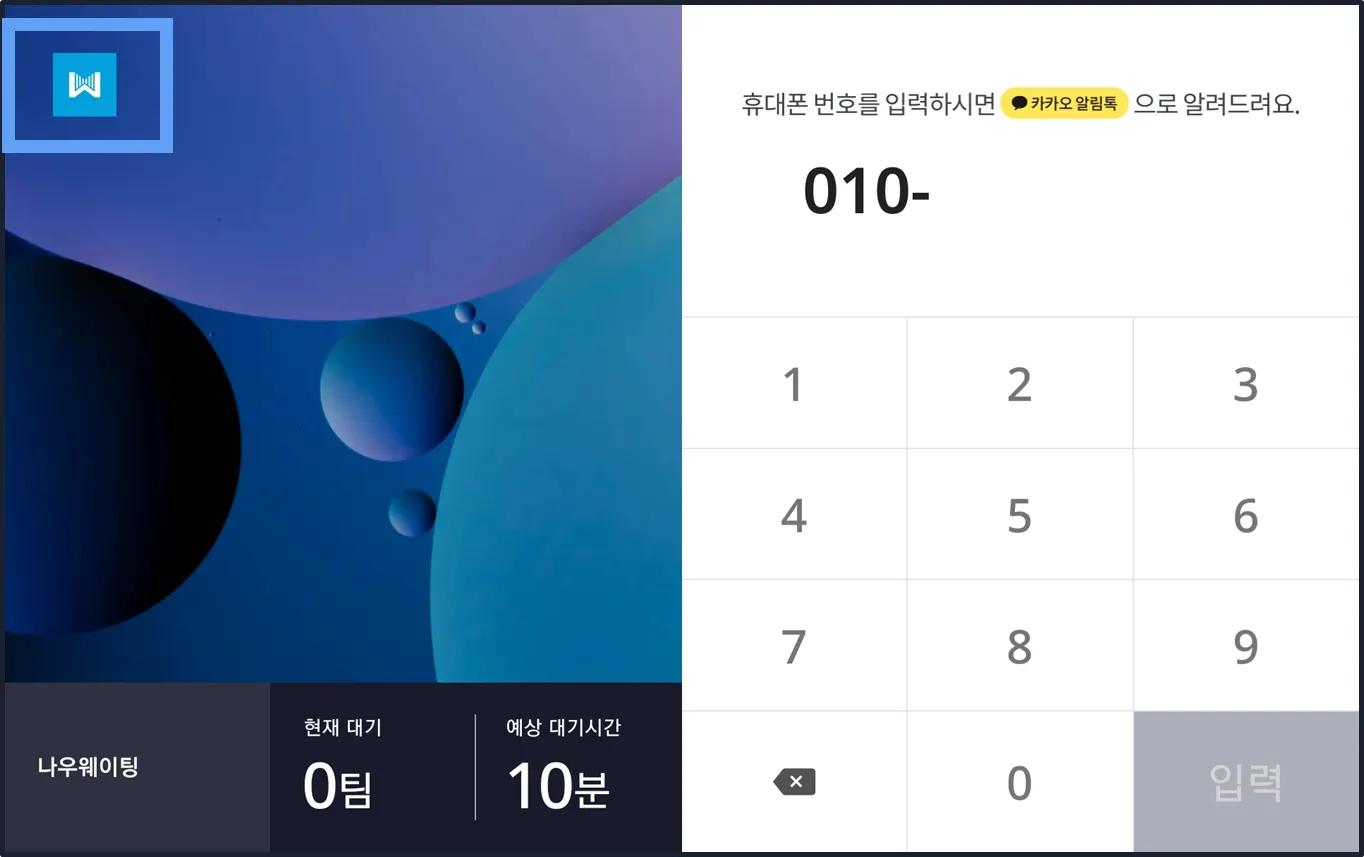Viewport: 1364px width, 857px height.
Task: Submit the number with 입력 button
Action: click(1245, 782)
